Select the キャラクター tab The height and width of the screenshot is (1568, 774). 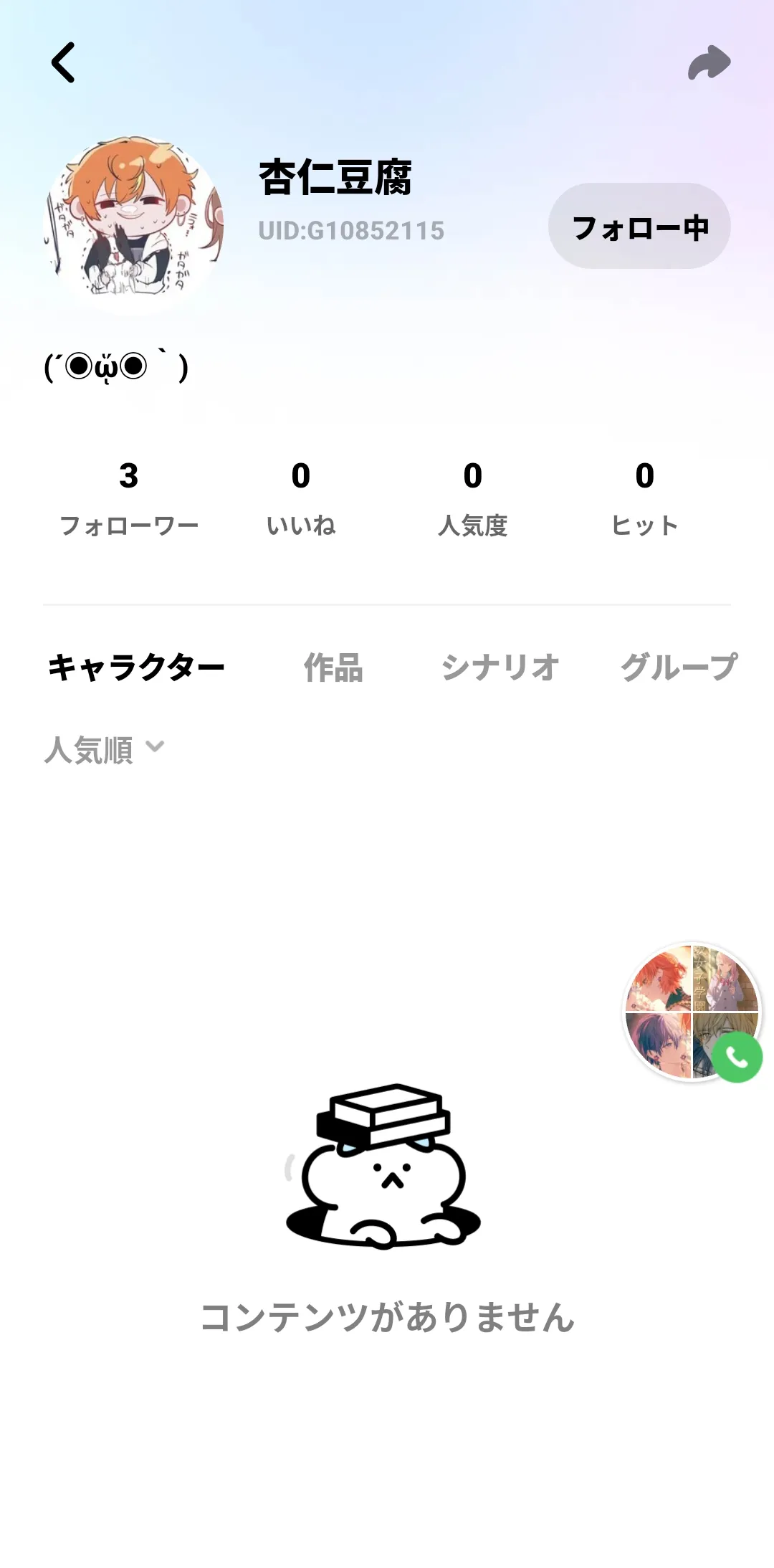[x=136, y=667]
